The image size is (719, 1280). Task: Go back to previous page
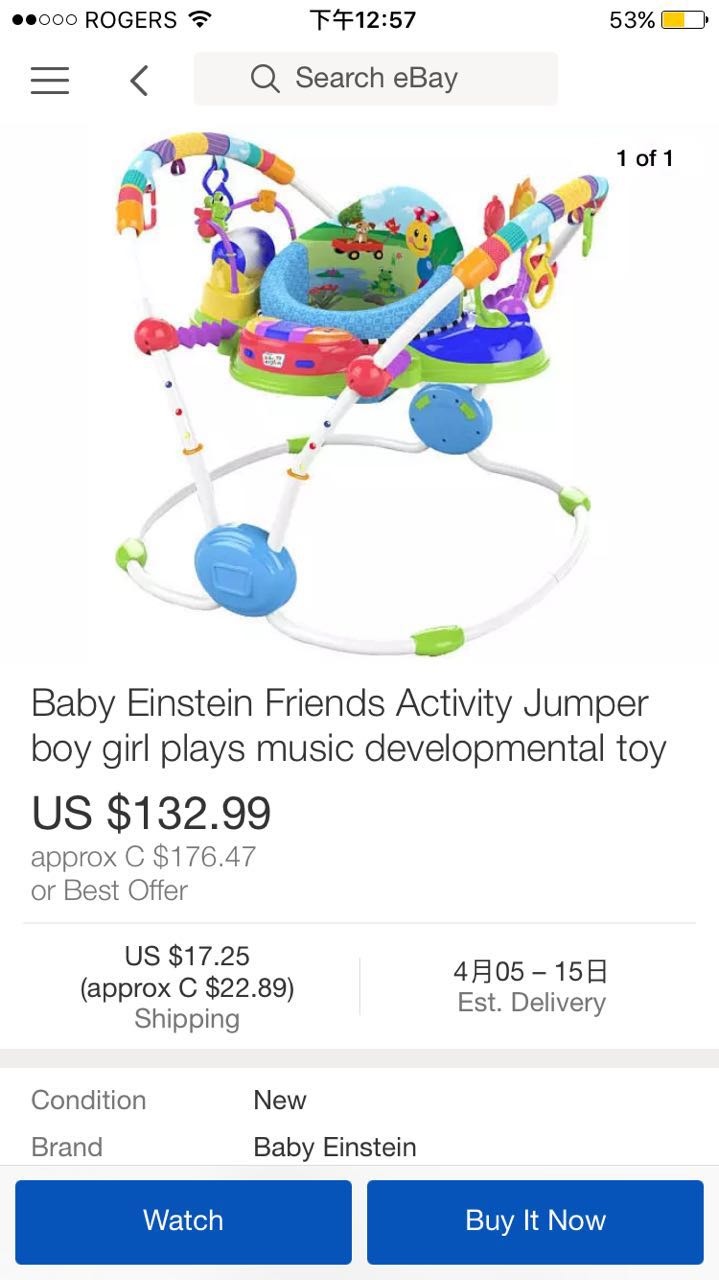coord(139,80)
